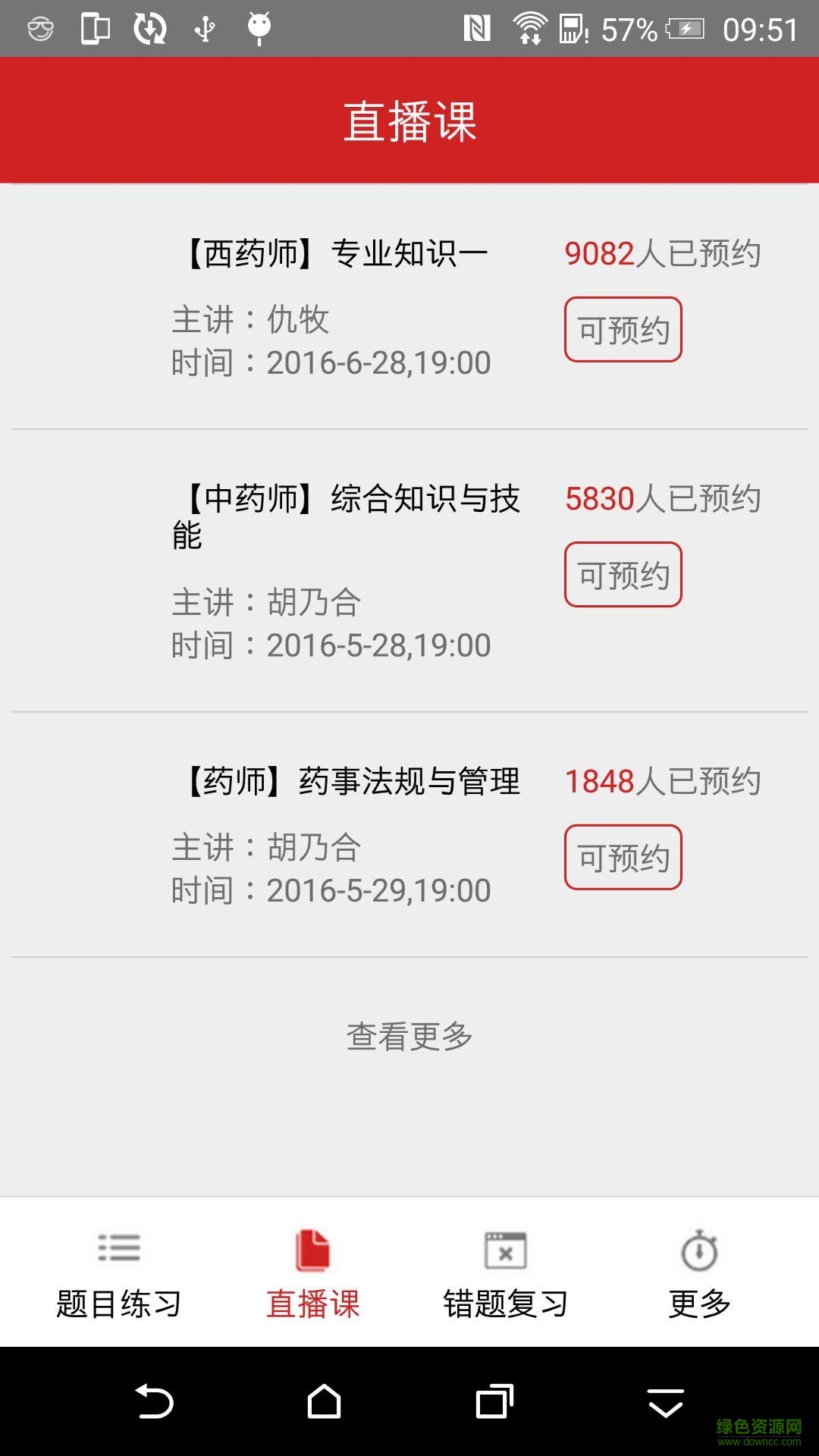
Task: Reserve the 药师 药事法规与管理 lecture
Action: (x=623, y=858)
